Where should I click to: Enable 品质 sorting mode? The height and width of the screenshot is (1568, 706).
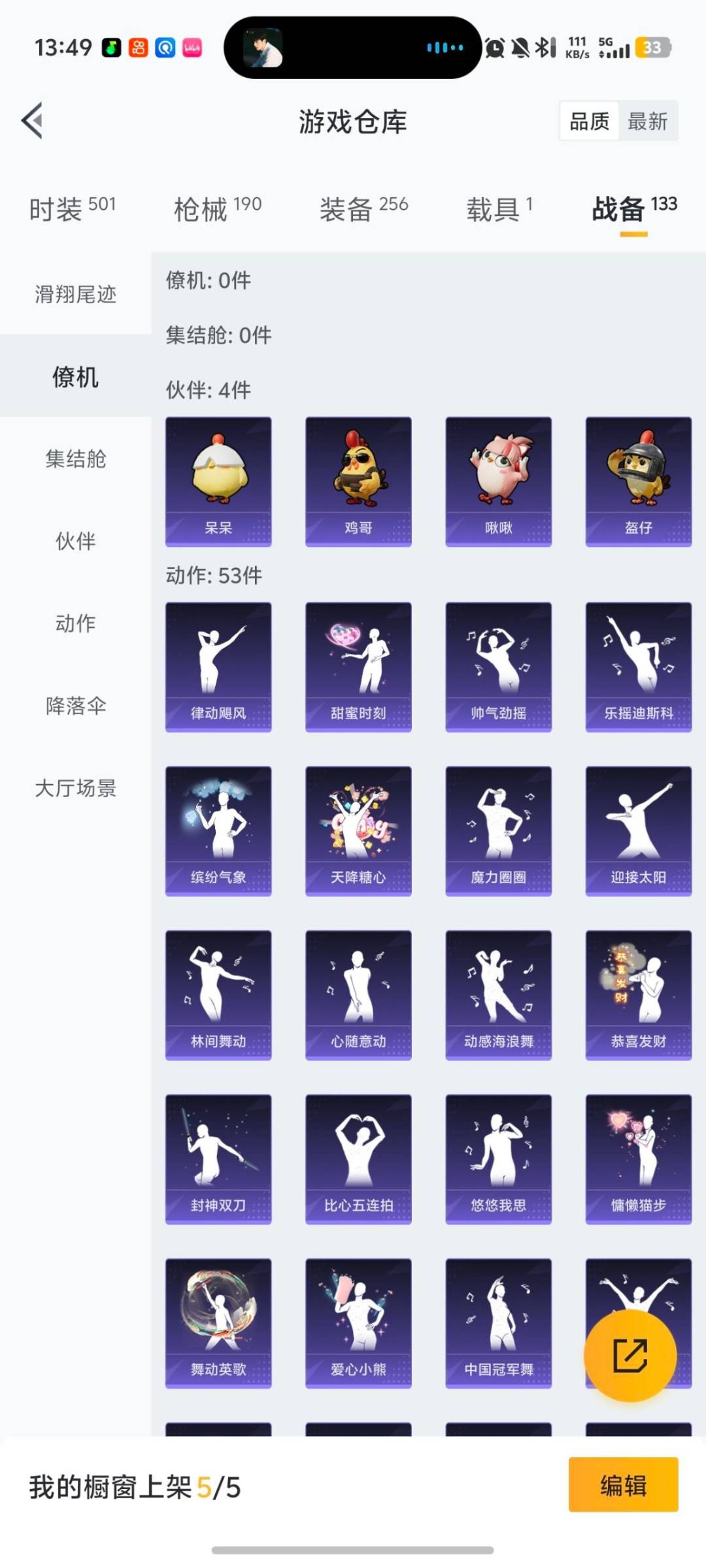pos(587,121)
